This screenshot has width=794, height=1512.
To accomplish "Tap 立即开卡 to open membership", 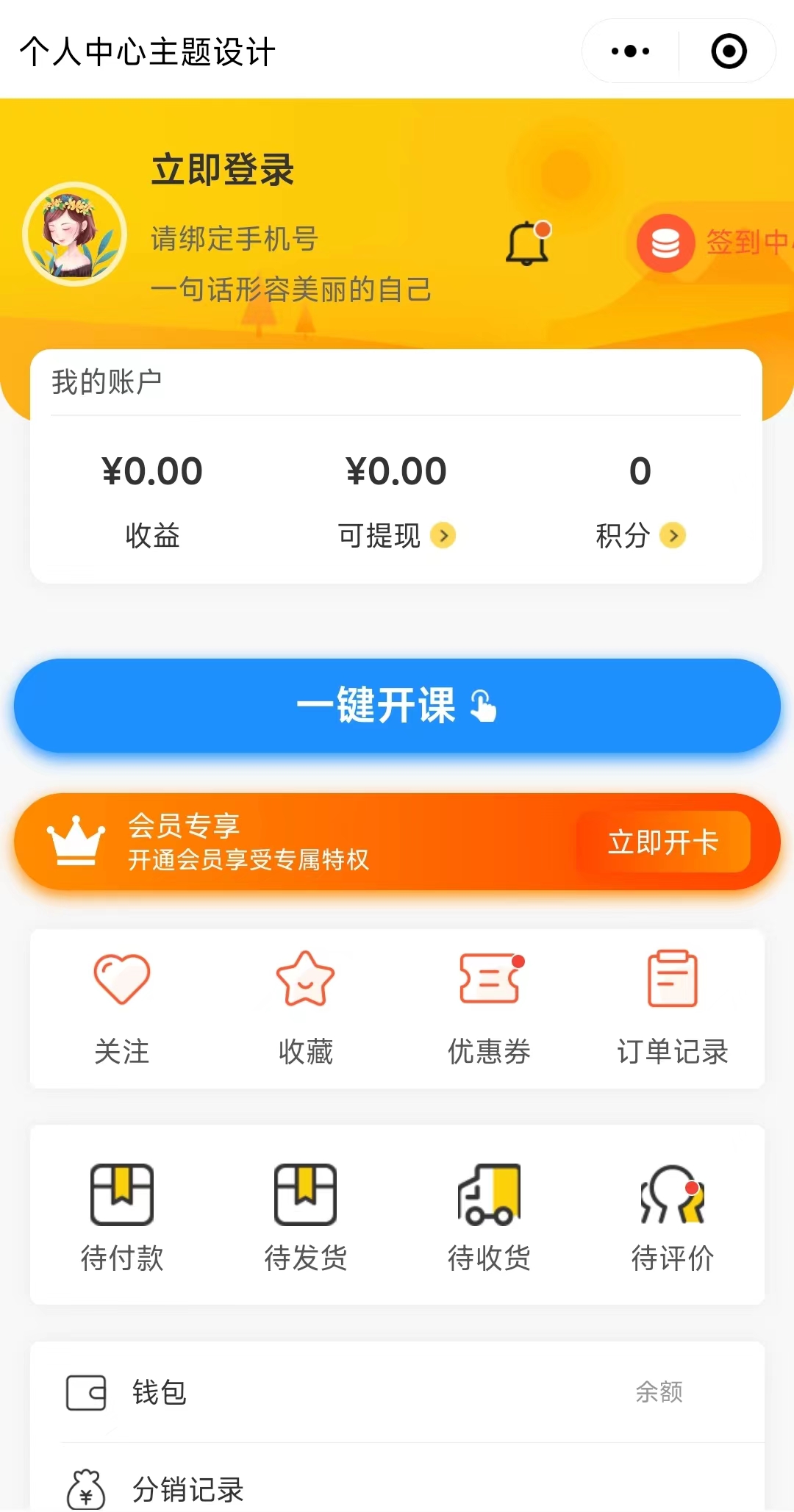I will point(663,842).
